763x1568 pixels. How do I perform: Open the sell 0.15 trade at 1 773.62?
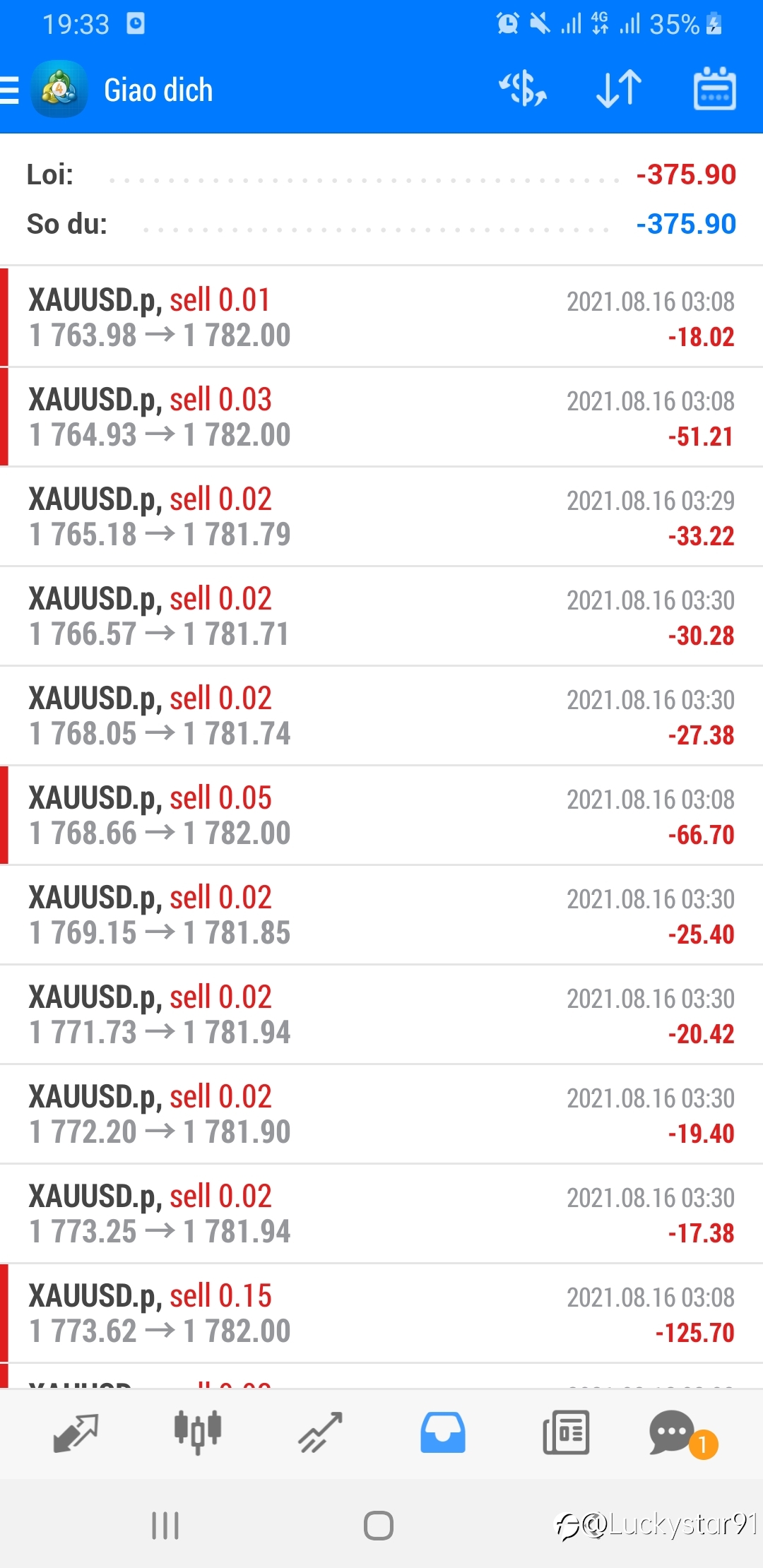[x=381, y=1313]
